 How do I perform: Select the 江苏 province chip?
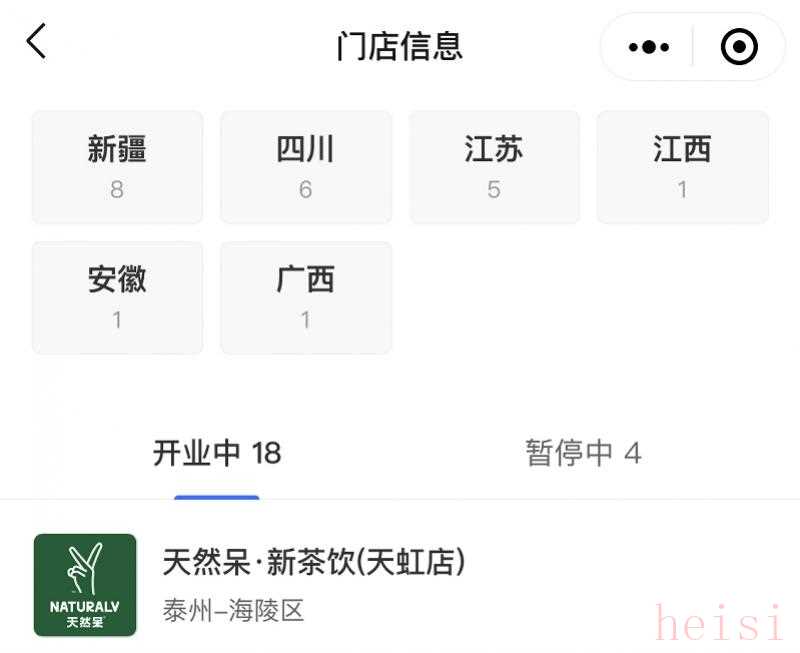pyautogui.click(x=494, y=167)
